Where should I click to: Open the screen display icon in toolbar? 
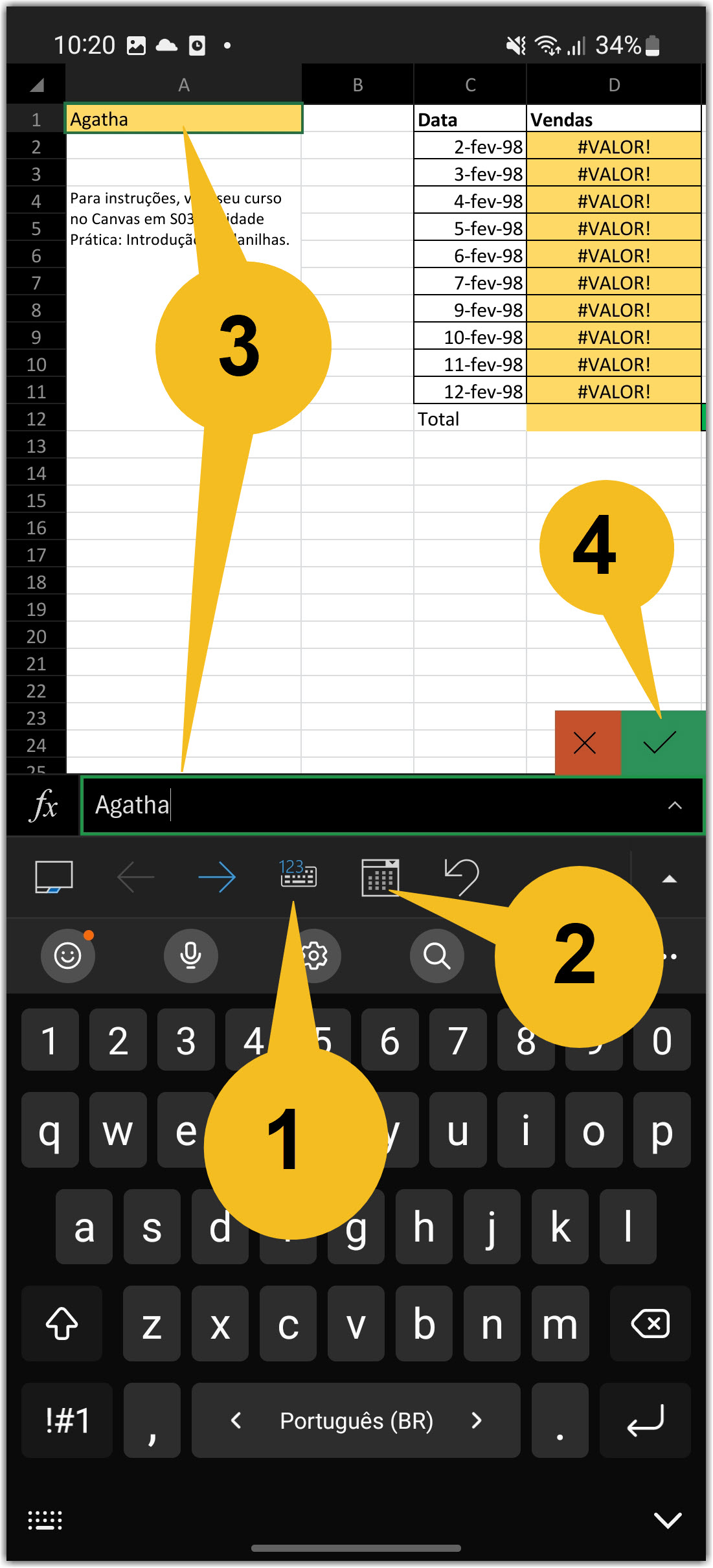coord(54,877)
